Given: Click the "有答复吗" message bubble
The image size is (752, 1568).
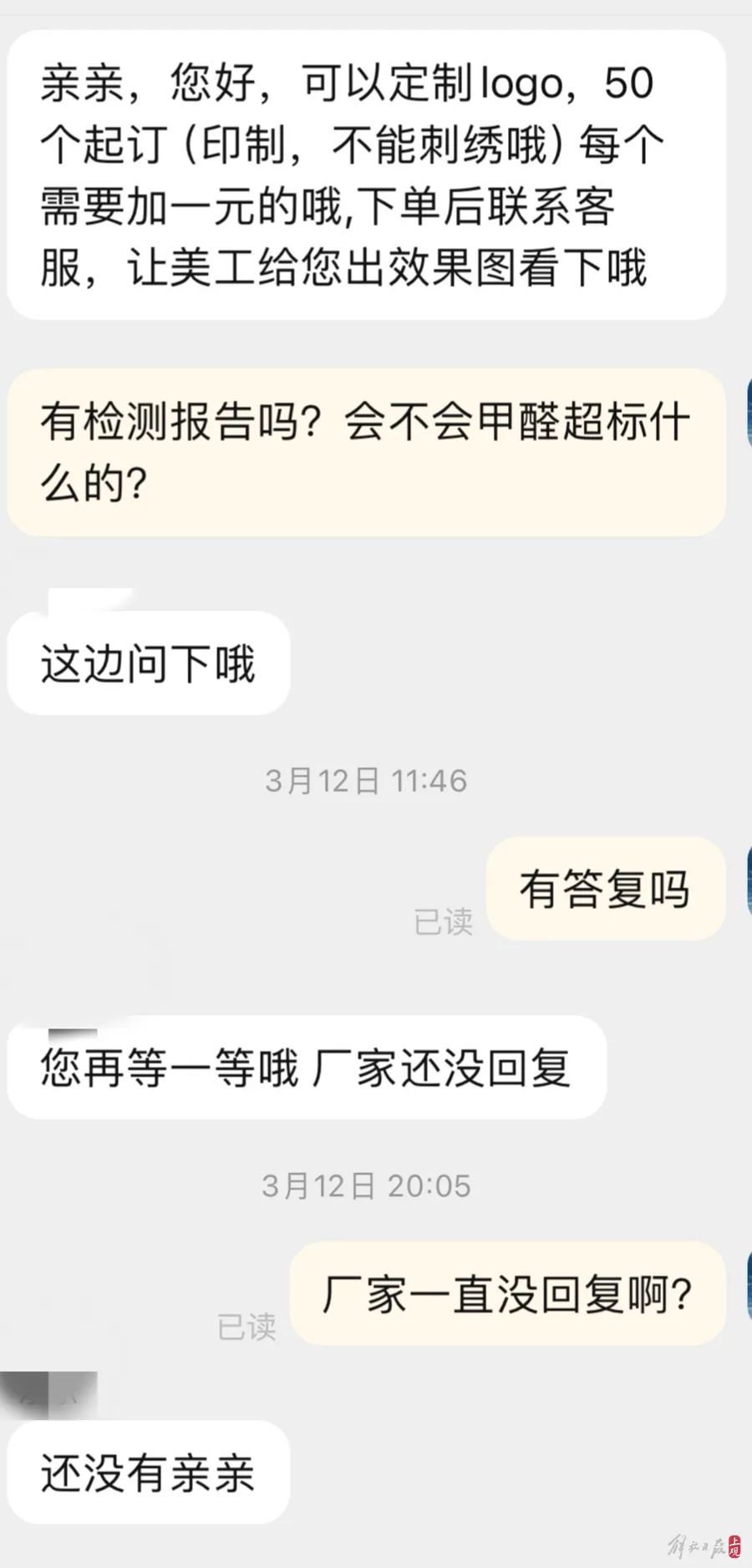Looking at the screenshot, I should tap(605, 889).
